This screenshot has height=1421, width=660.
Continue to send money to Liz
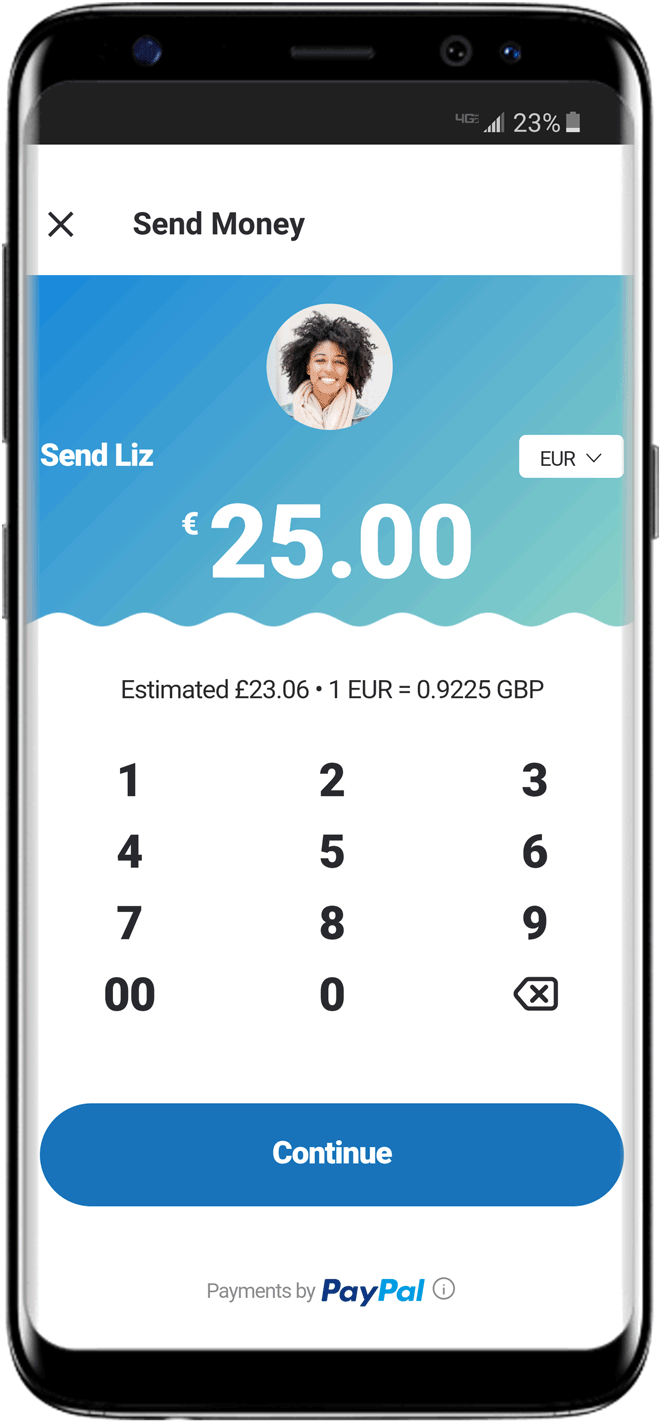point(331,1154)
